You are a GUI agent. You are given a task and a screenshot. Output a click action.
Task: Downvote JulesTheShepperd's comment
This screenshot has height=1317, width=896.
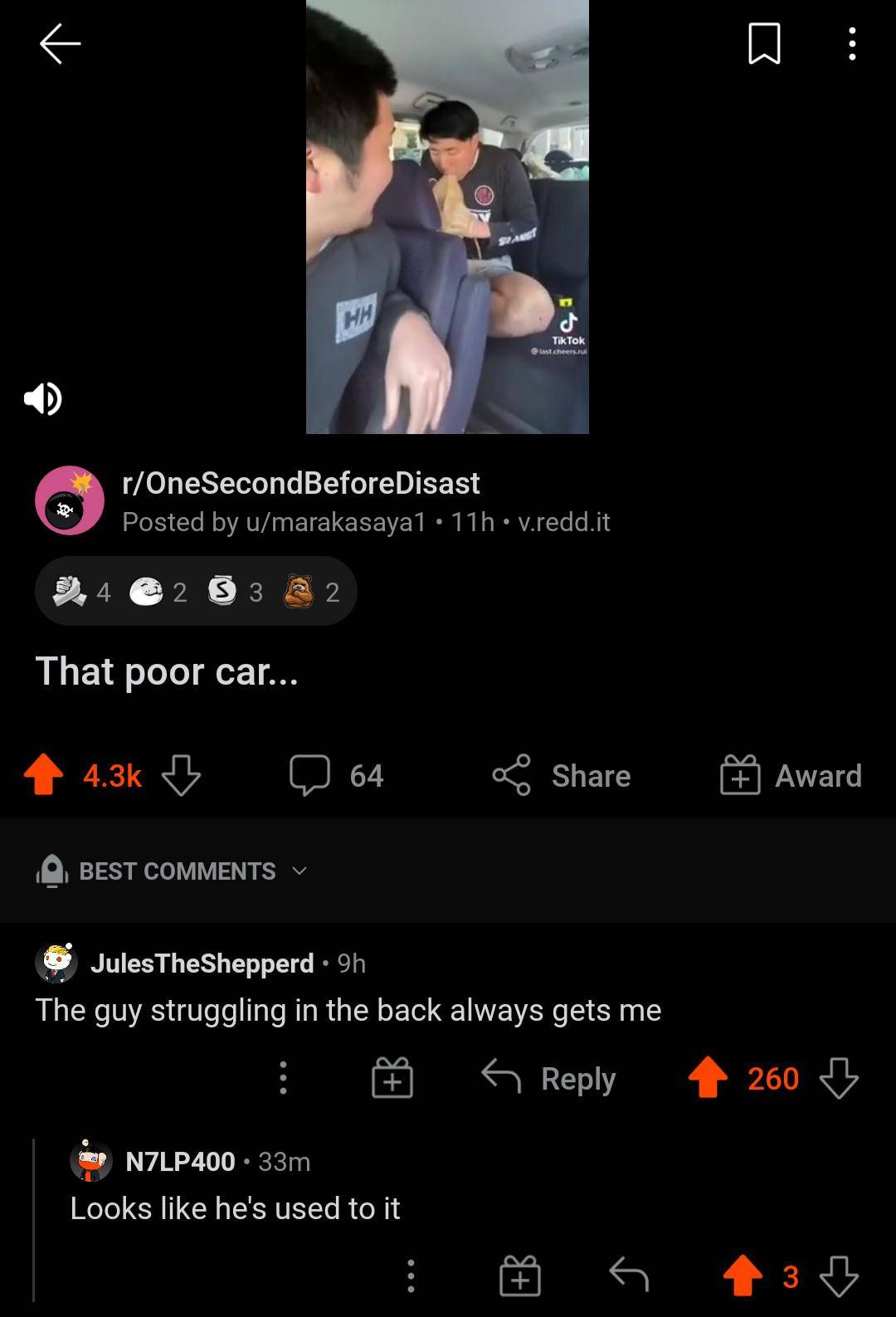[x=839, y=1078]
